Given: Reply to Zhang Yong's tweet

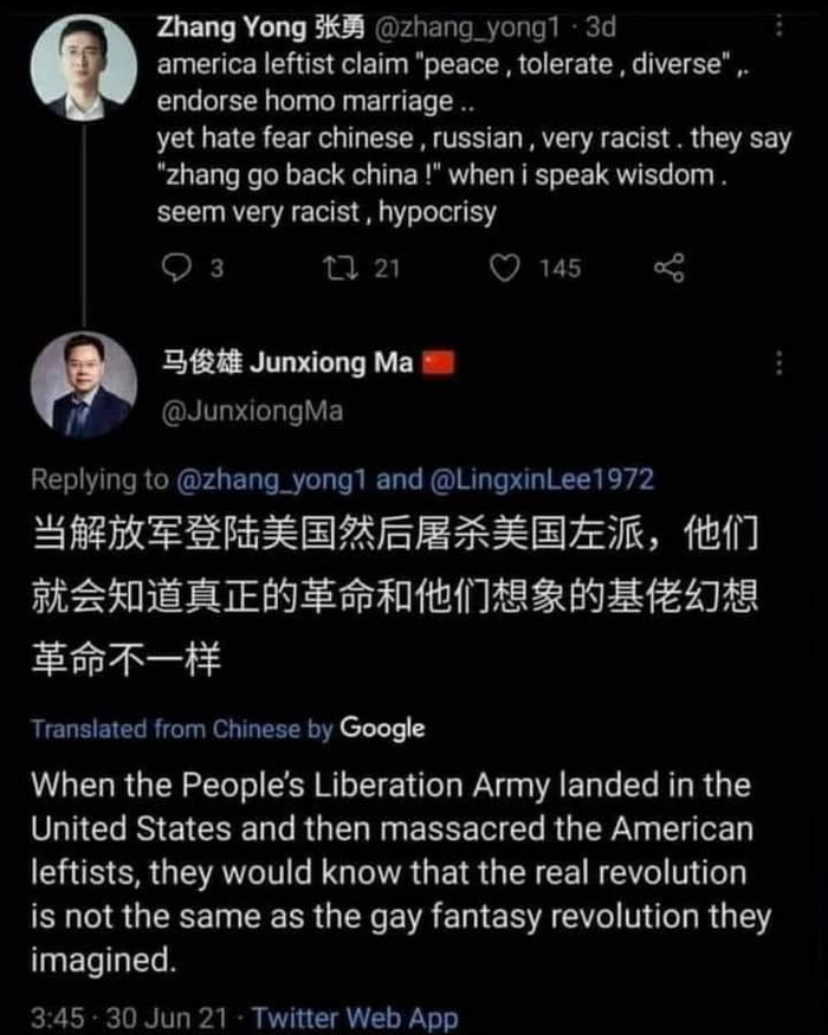Looking at the screenshot, I should 177,267.
